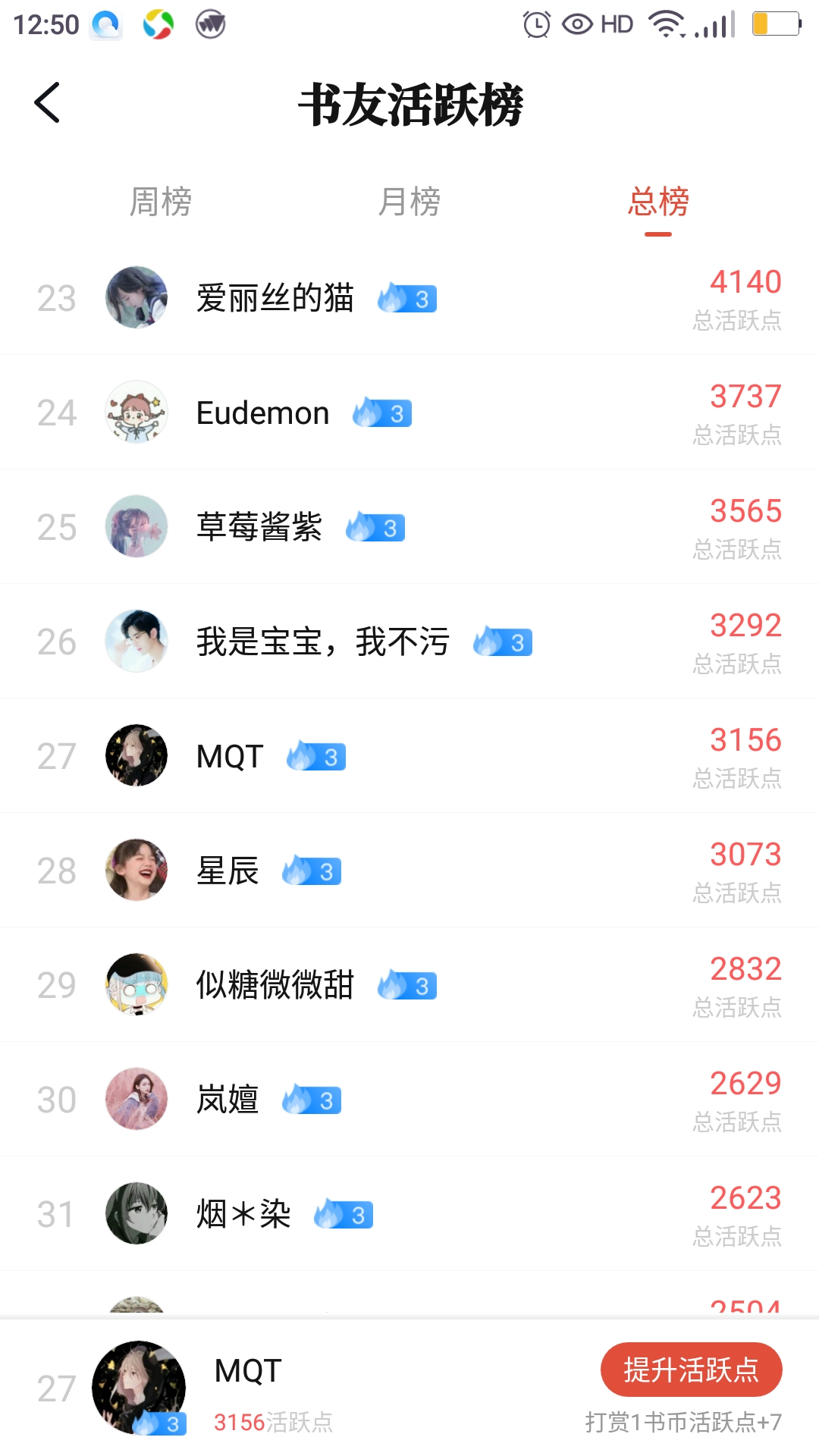The image size is (819, 1456).
Task: Tap the 提升活跃点 button
Action: pyautogui.click(x=691, y=1370)
